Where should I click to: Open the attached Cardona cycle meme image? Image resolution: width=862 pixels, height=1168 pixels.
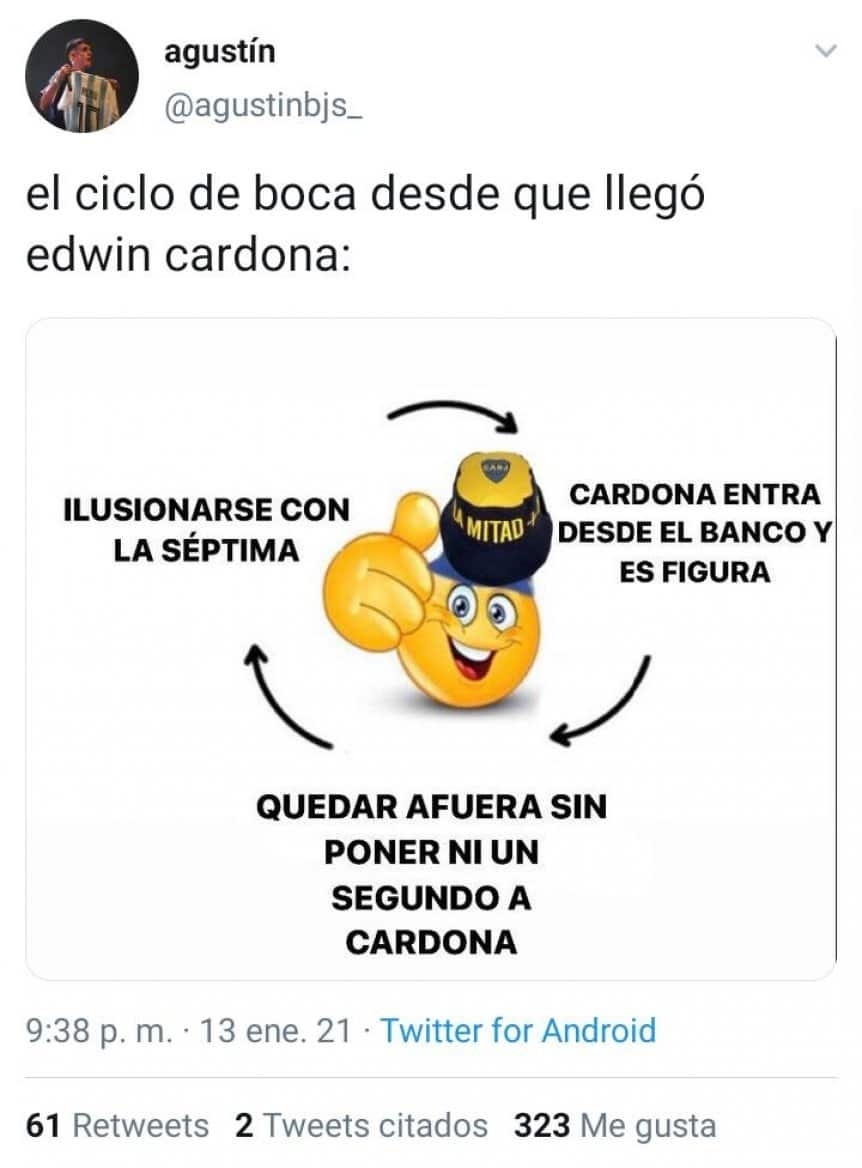(x=430, y=648)
